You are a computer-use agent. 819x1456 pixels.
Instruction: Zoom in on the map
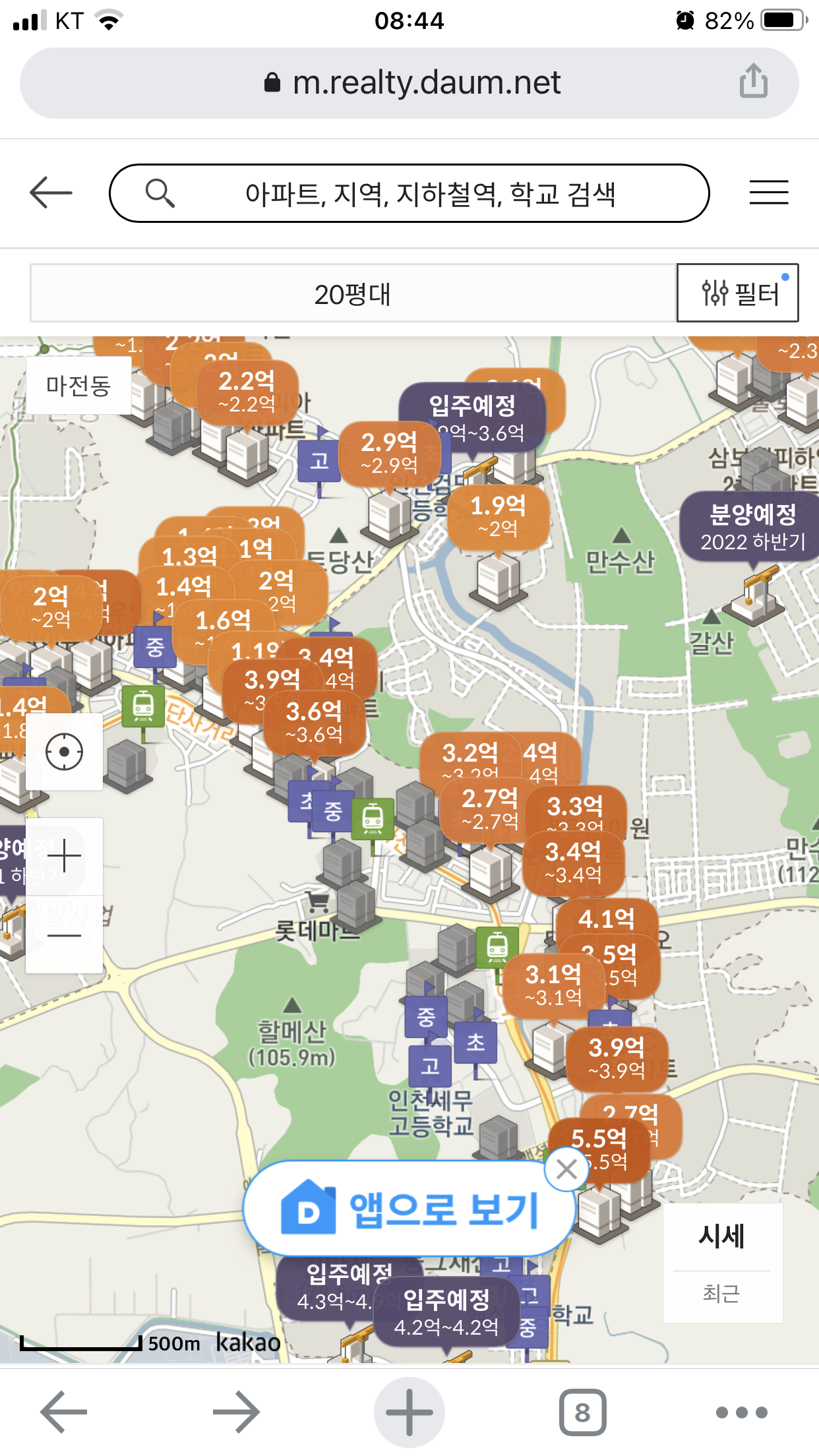[x=65, y=857]
